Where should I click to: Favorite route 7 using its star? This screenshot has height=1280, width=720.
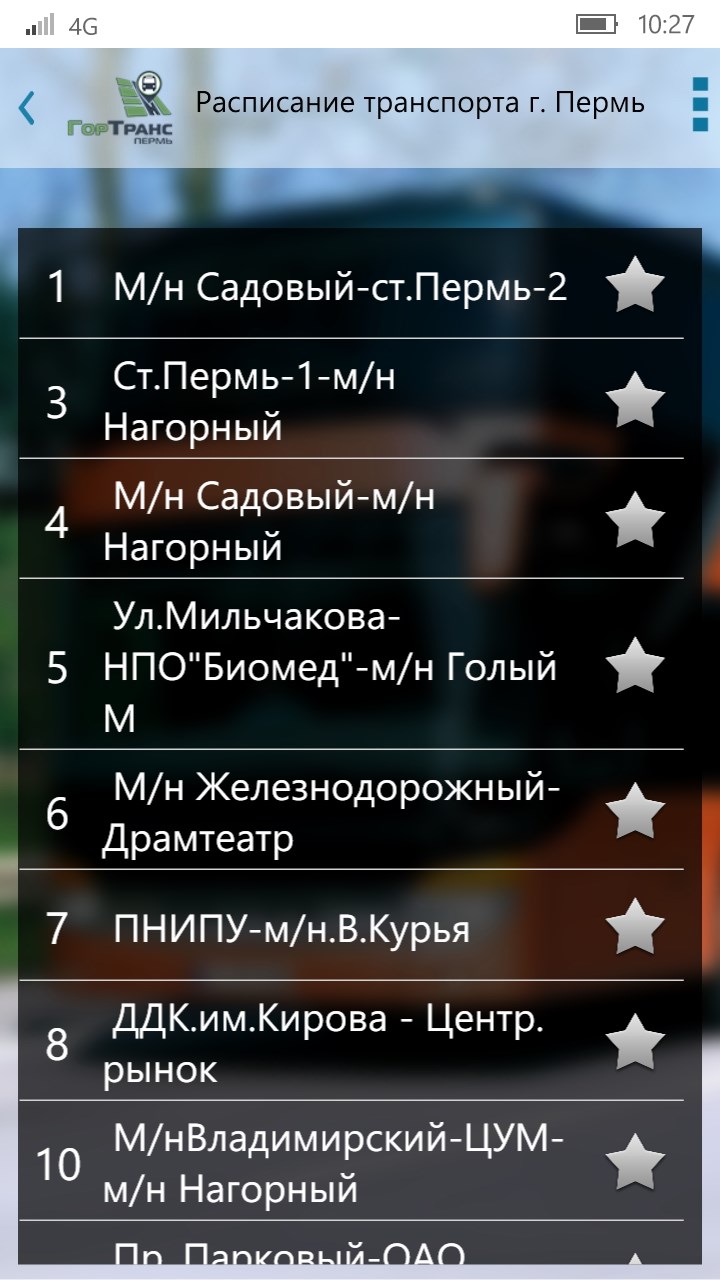click(x=635, y=928)
